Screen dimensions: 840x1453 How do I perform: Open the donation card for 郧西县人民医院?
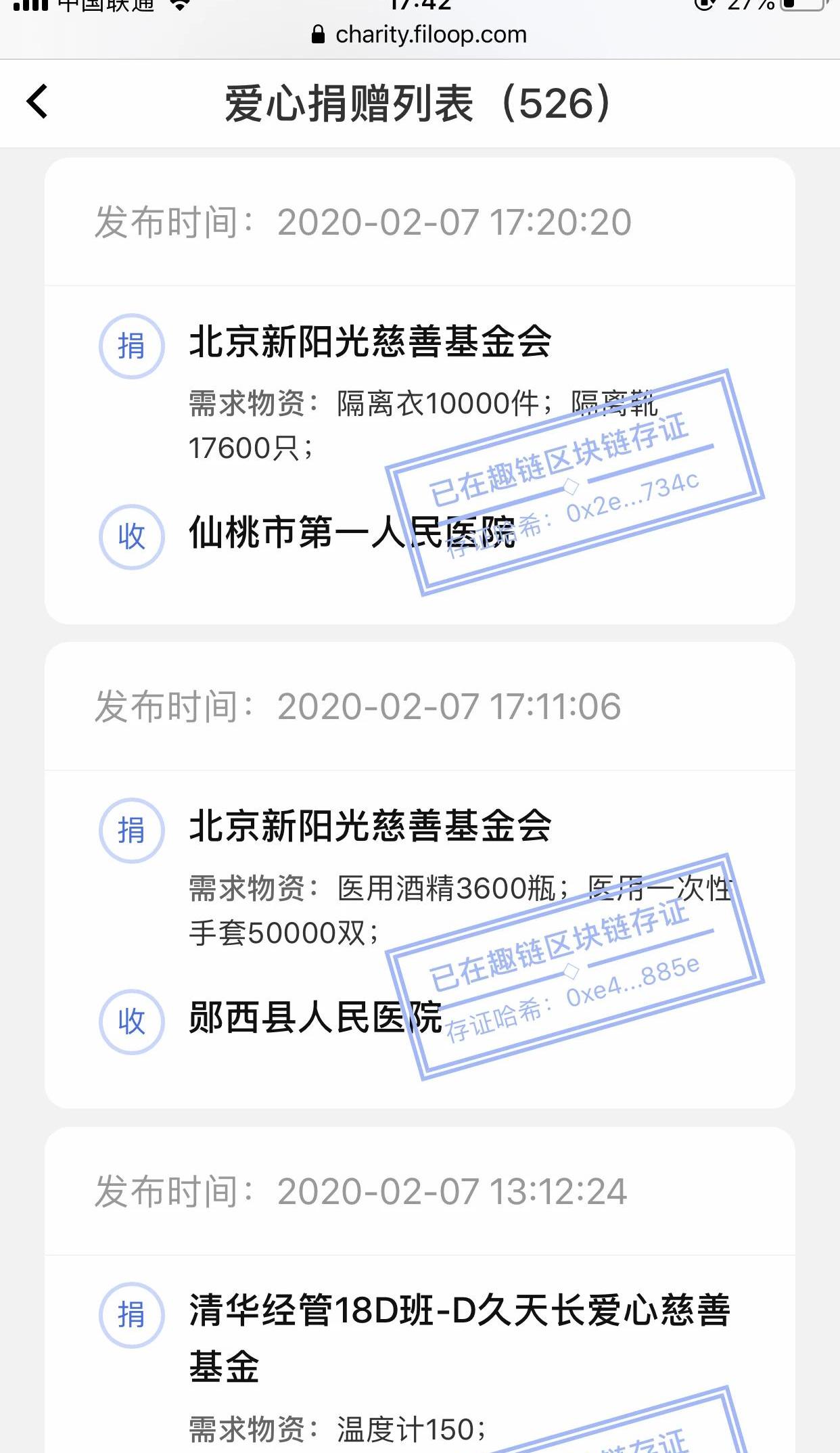point(419,875)
